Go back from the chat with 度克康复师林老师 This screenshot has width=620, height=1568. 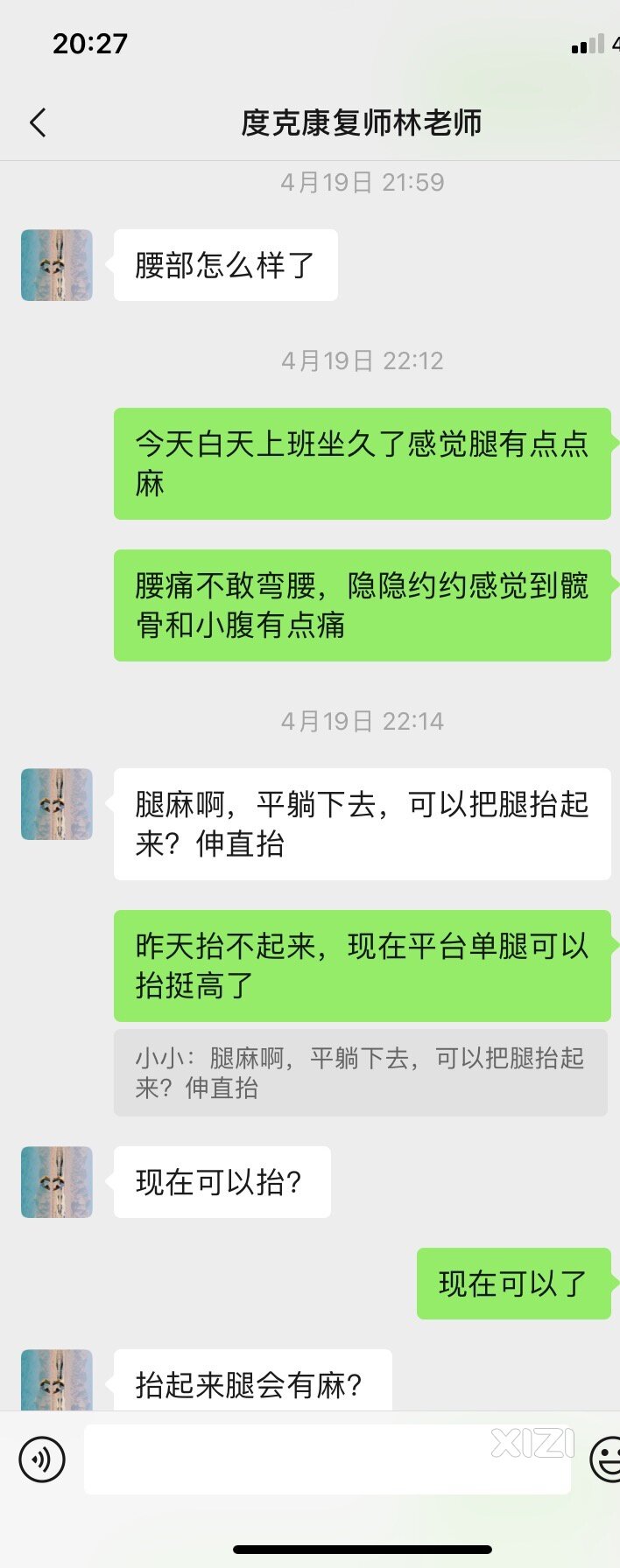(38, 123)
